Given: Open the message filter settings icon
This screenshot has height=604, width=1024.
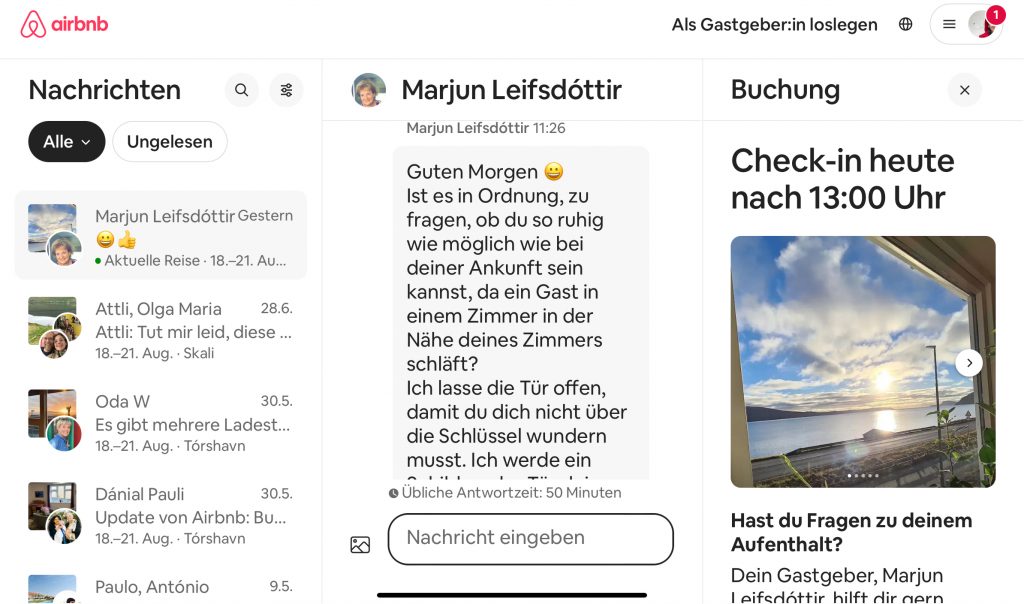Looking at the screenshot, I should pyautogui.click(x=286, y=90).
